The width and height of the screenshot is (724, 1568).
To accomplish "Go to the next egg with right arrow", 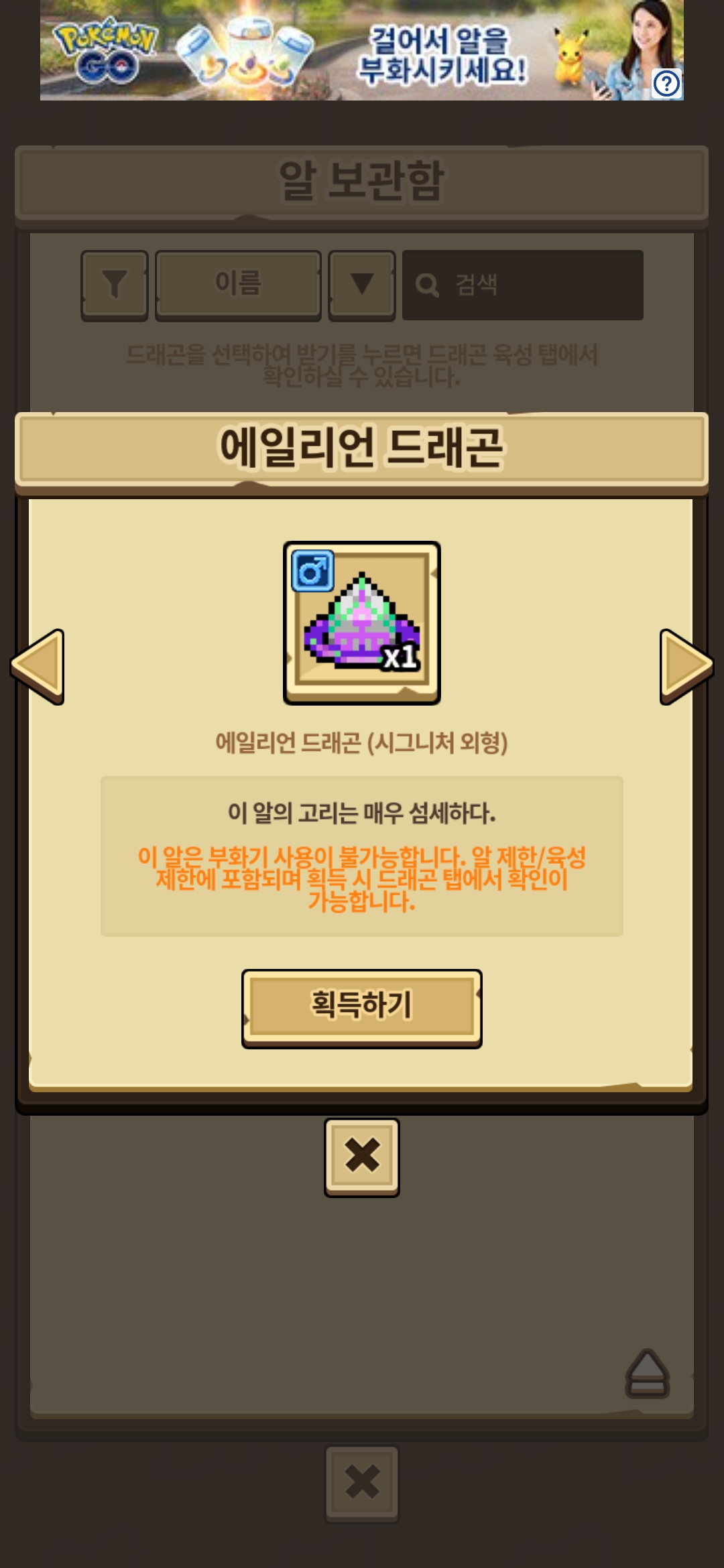I will pyautogui.click(x=686, y=667).
